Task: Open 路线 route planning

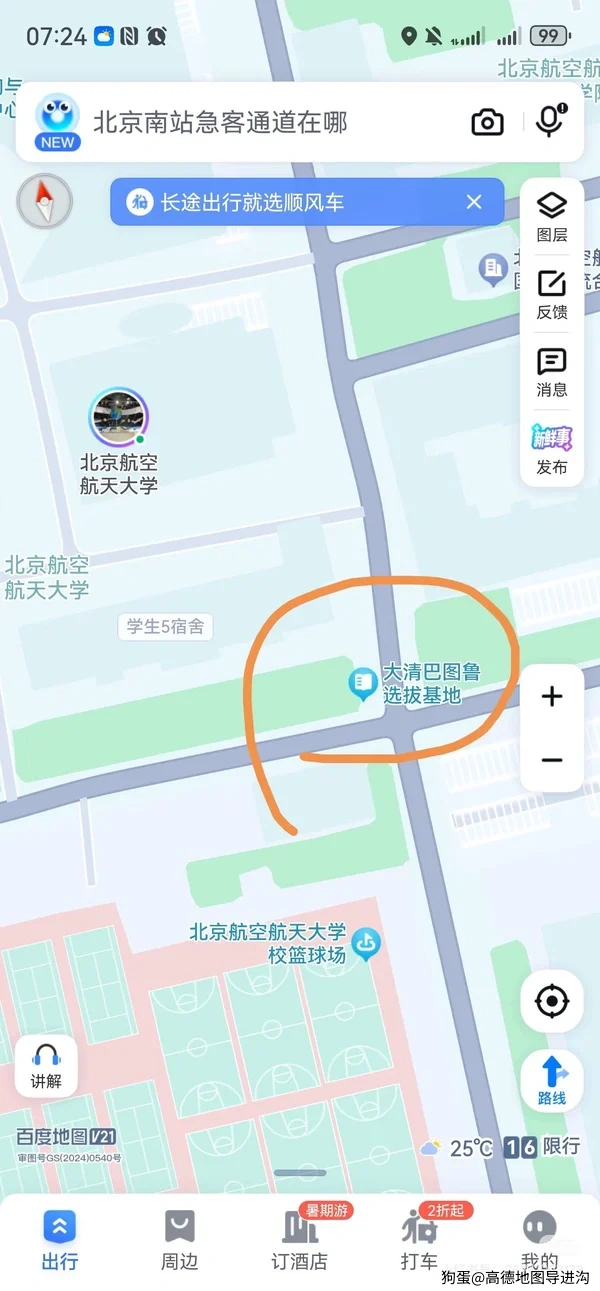Action: (x=552, y=1081)
